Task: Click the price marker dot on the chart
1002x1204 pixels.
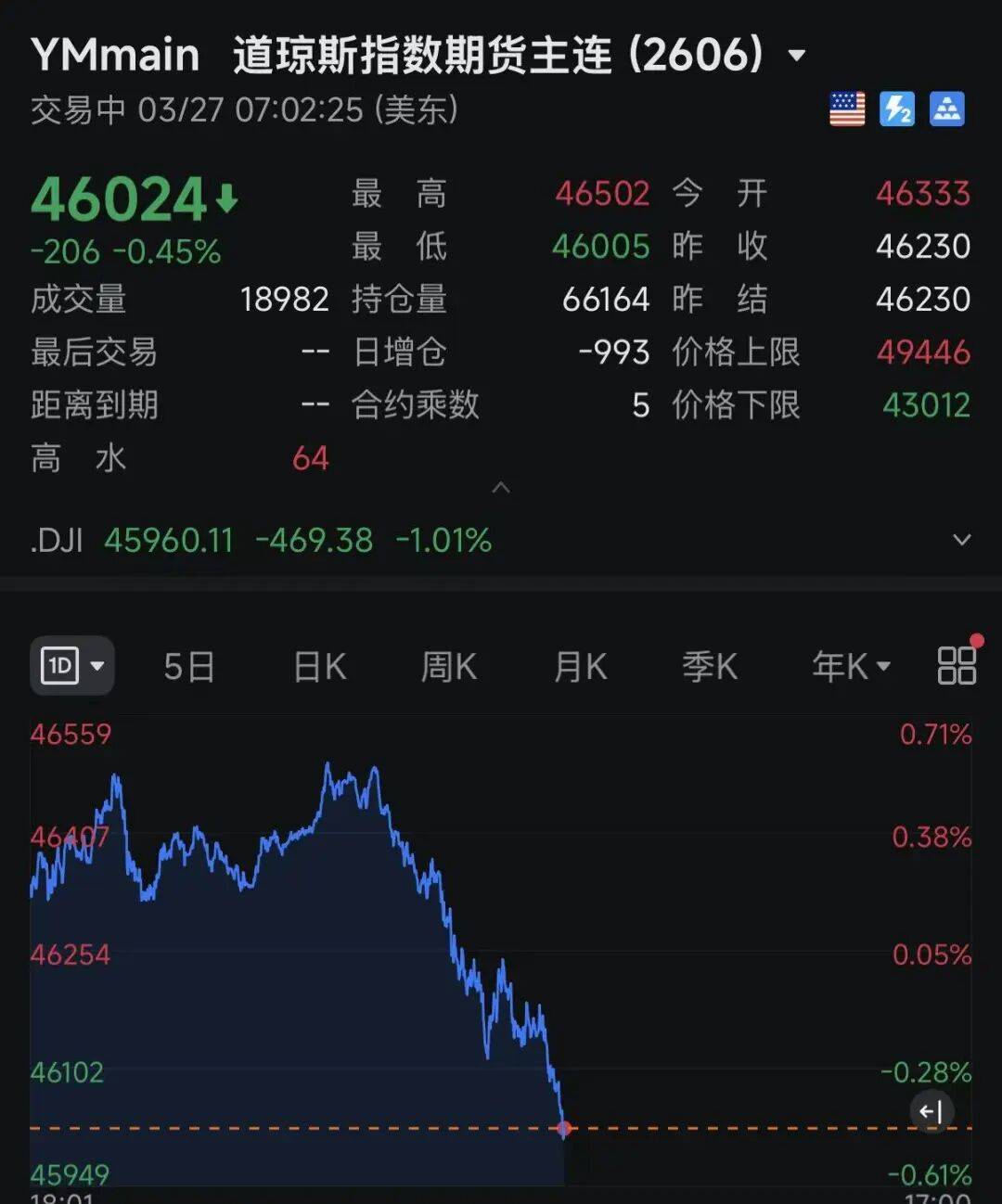Action: 563,1128
